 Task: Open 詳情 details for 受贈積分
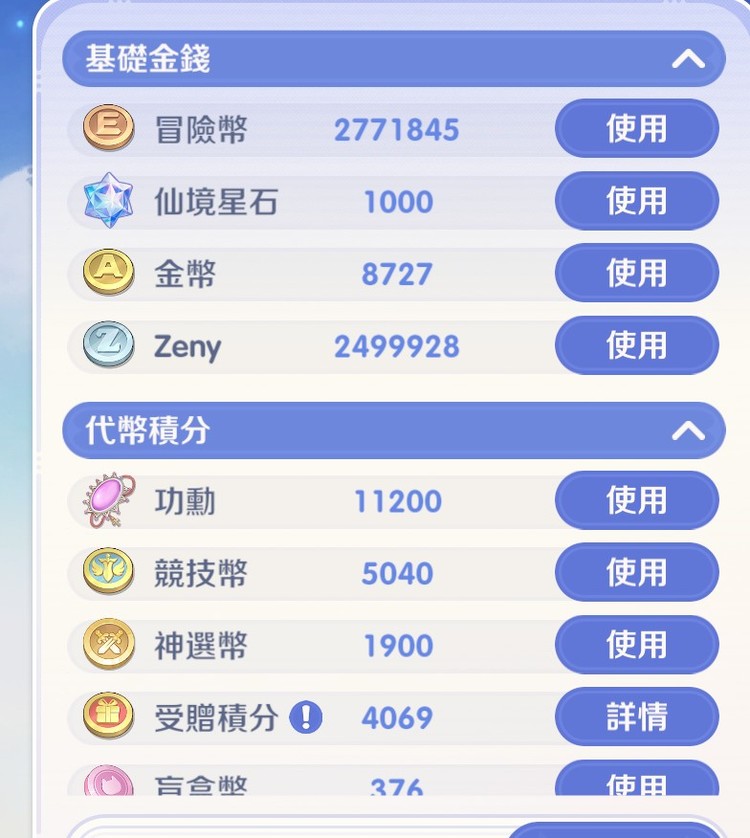(x=636, y=717)
